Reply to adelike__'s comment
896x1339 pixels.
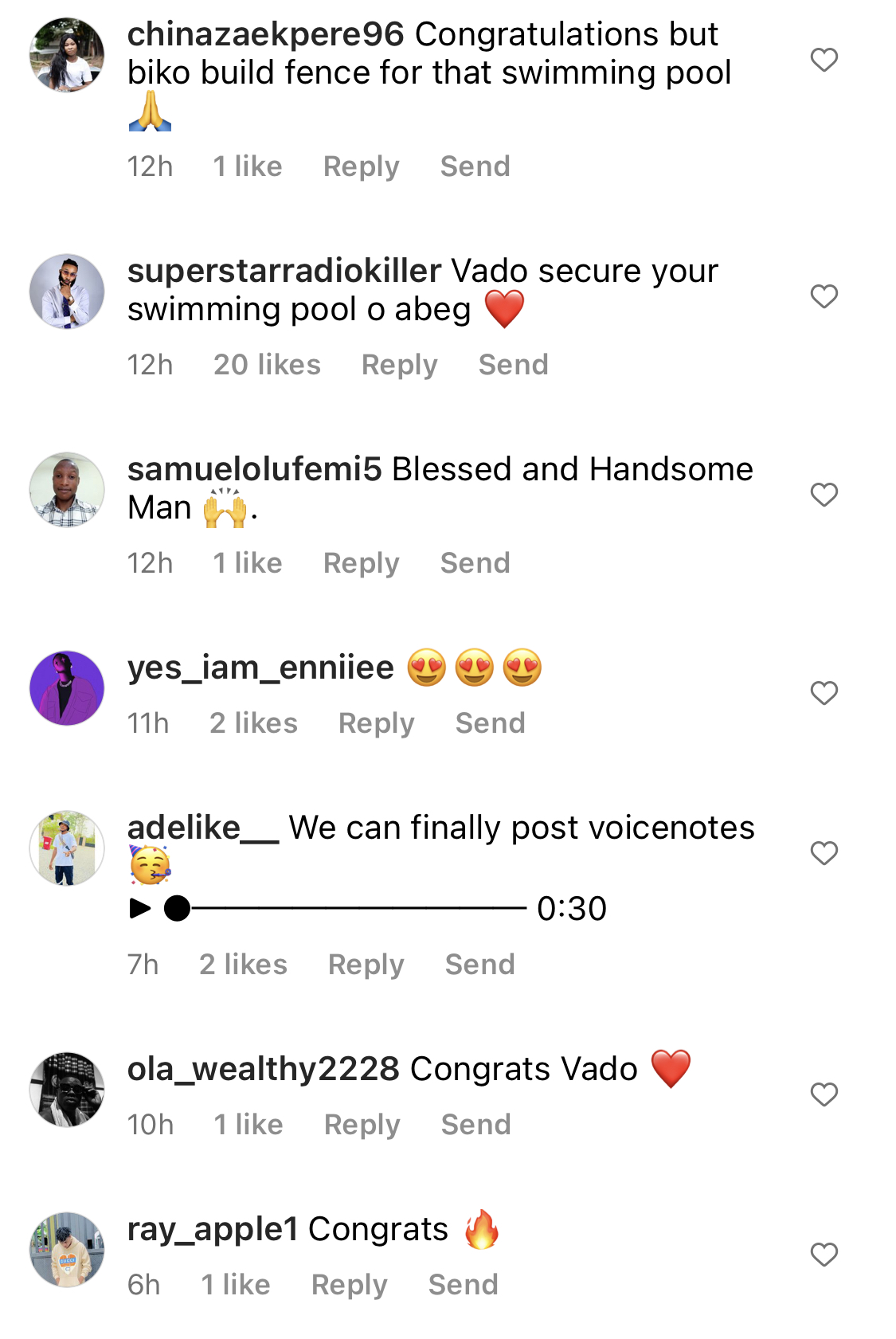point(366,965)
